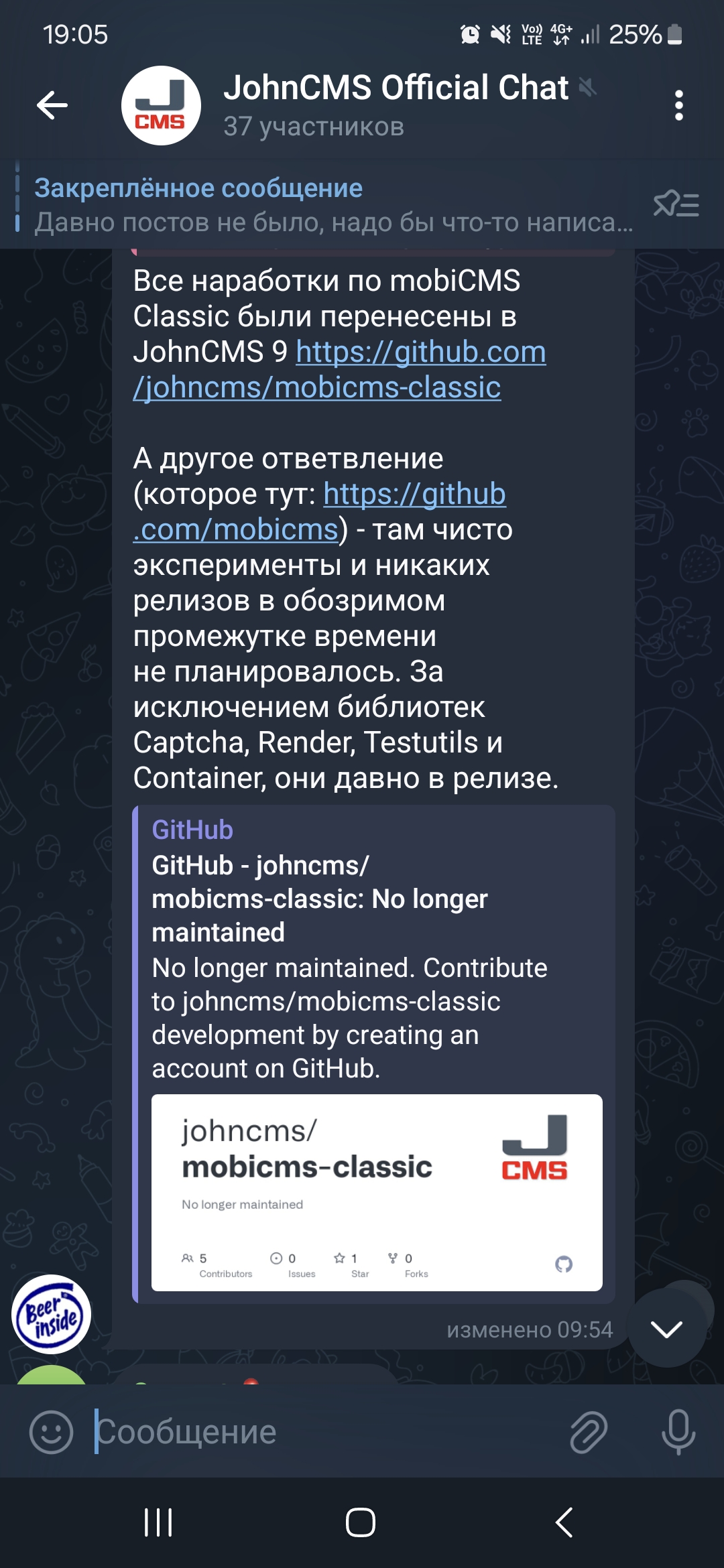The height and width of the screenshot is (1568, 724).
Task: Open the johncms/mobicms-classic preview image
Action: (377, 1192)
